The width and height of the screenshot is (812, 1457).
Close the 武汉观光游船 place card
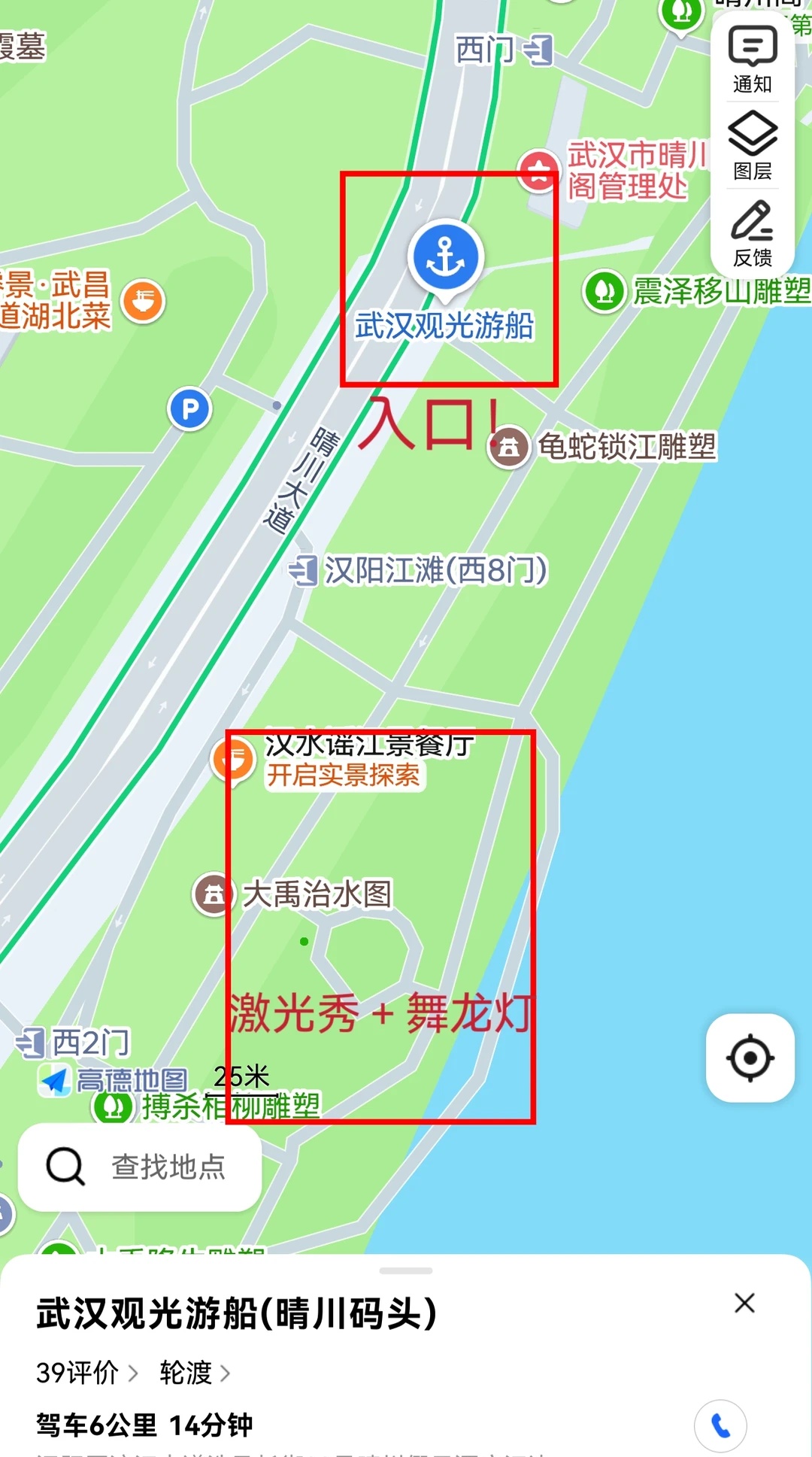(744, 1303)
